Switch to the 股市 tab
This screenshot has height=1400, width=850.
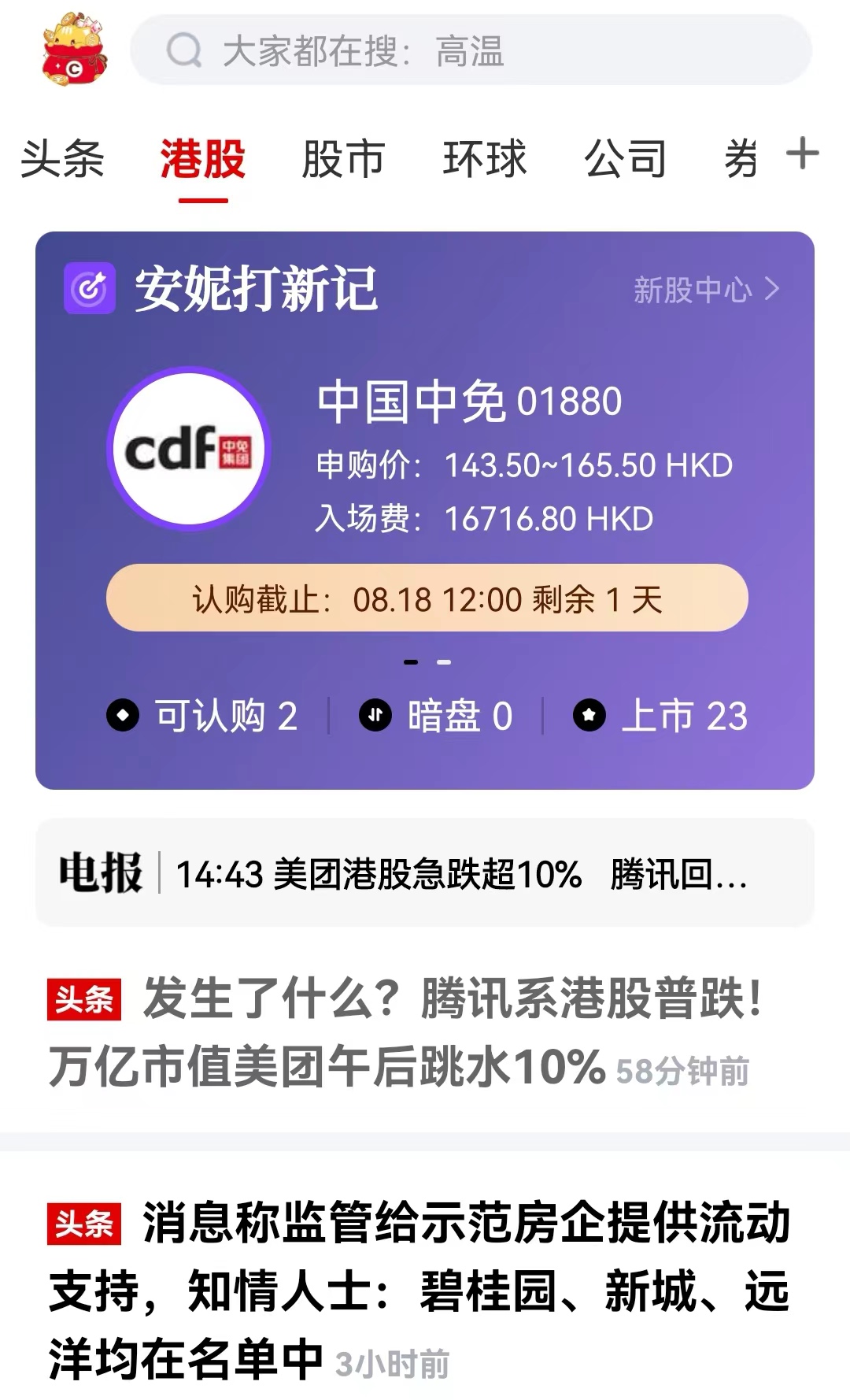pos(343,159)
